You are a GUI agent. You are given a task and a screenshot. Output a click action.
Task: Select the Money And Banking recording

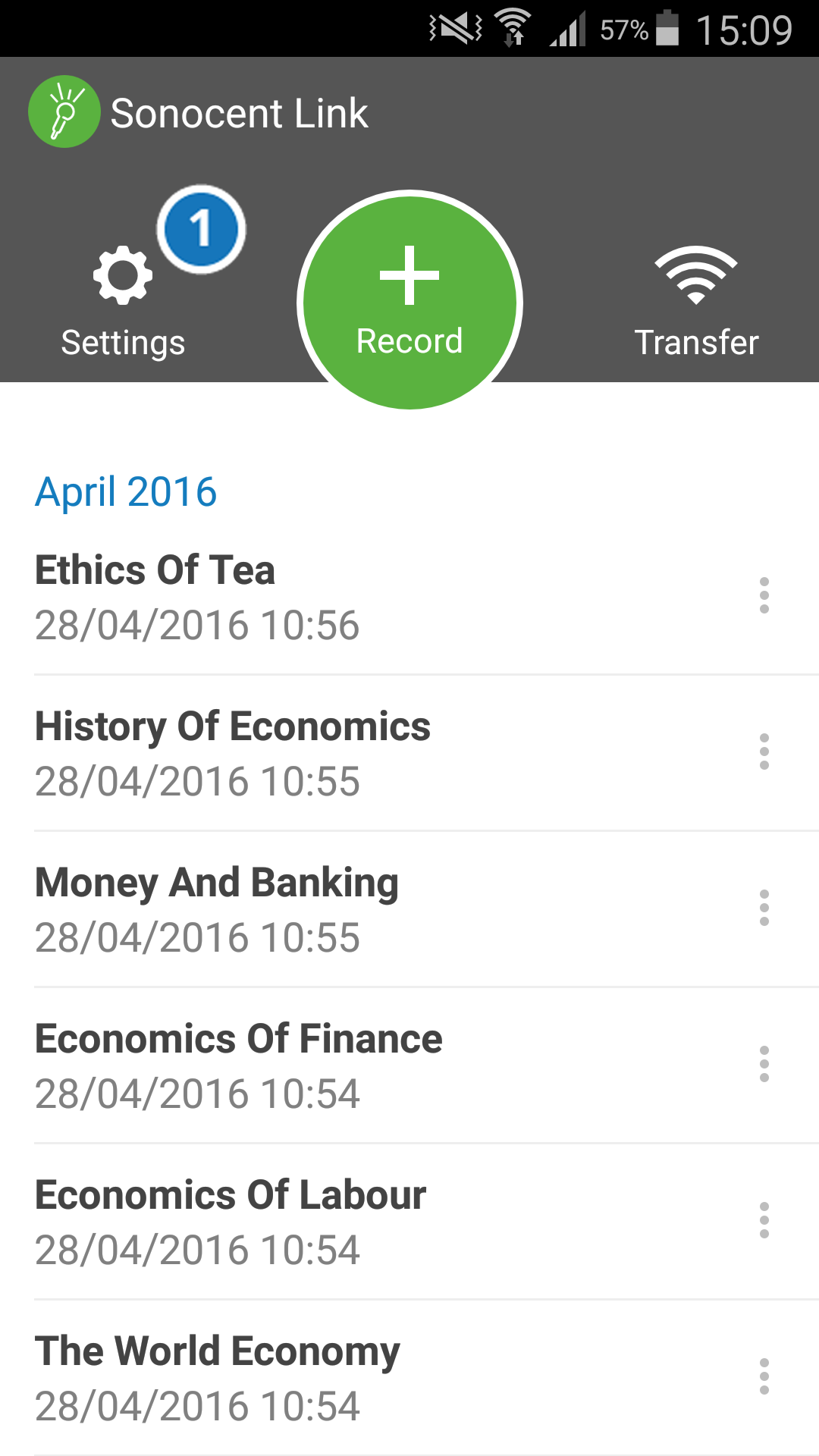tap(303, 910)
